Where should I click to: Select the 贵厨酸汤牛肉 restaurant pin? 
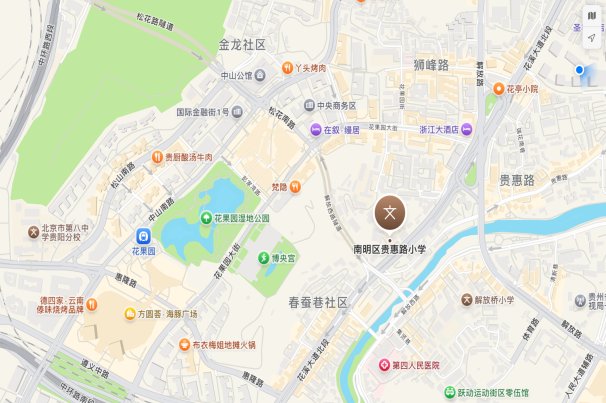pyautogui.click(x=156, y=157)
